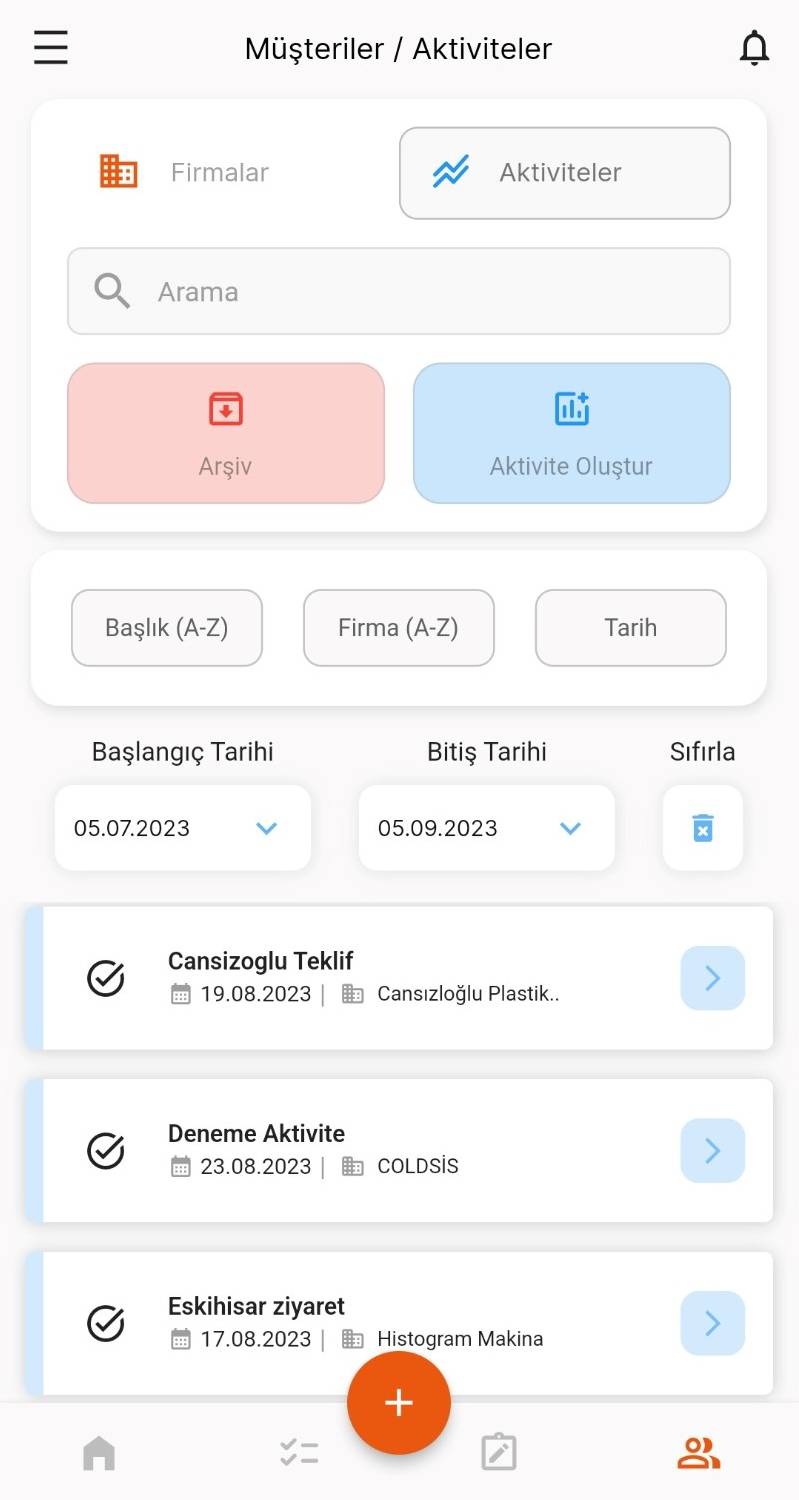This screenshot has height=1500, width=799.
Task: Open the notes edit tab
Action: tap(498, 1453)
